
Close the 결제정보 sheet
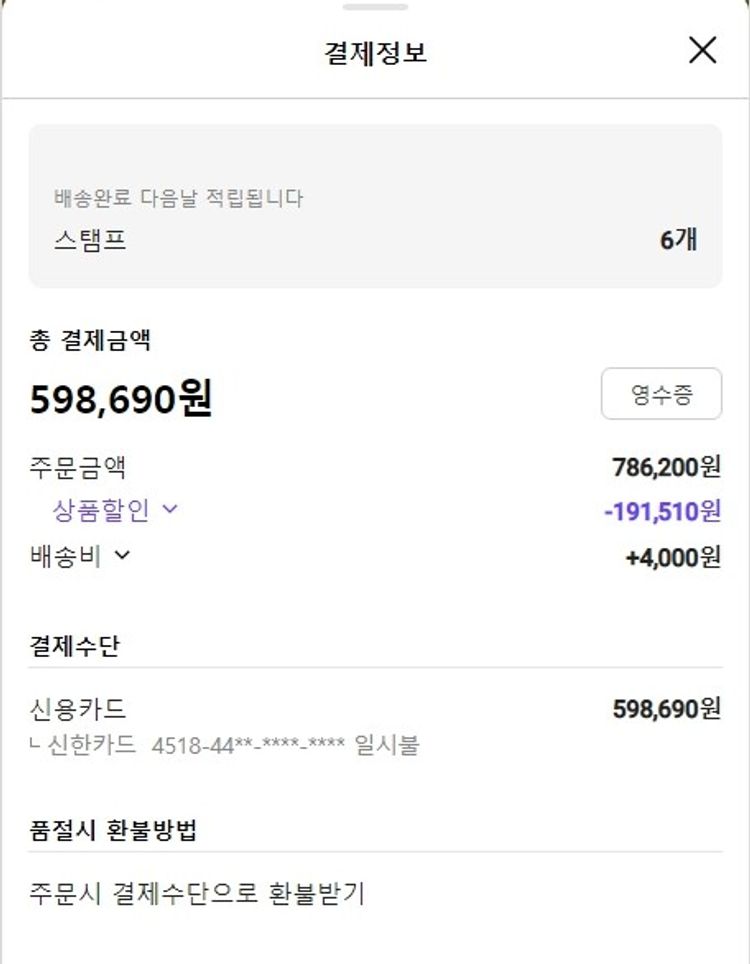[703, 50]
